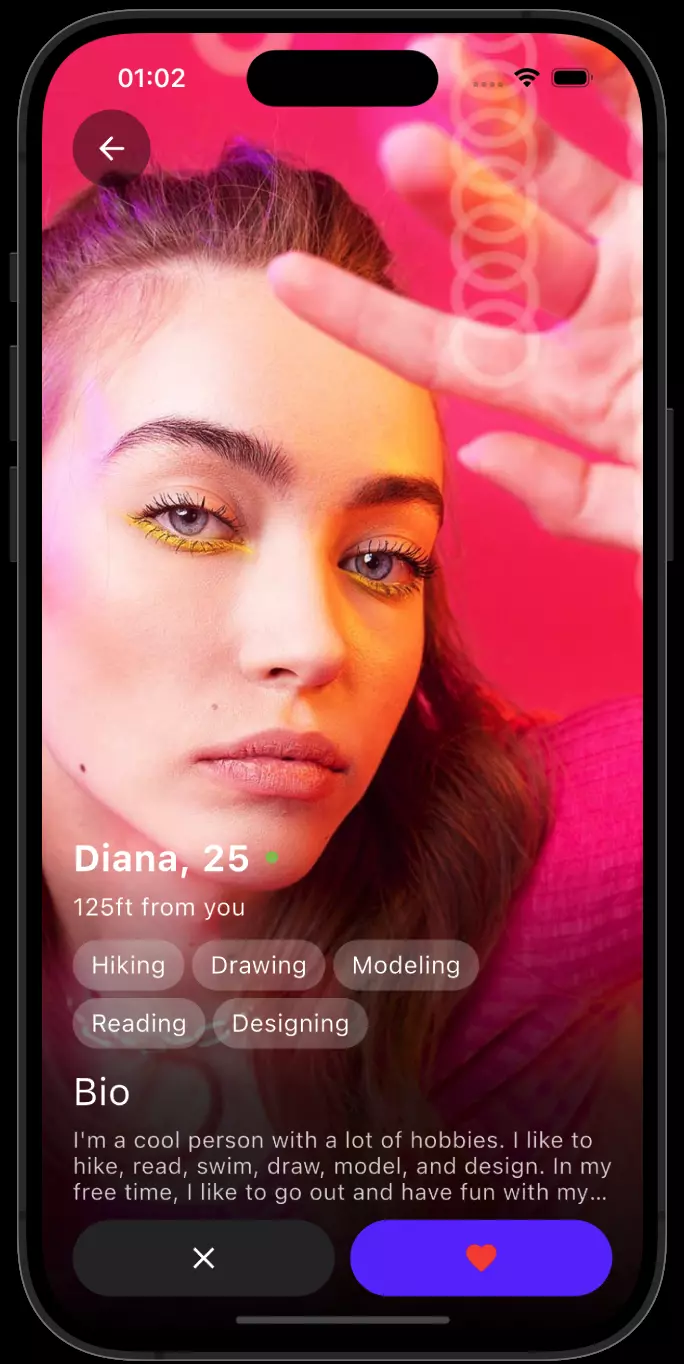The width and height of the screenshot is (684, 1364).
Task: Choose the Designing interest chip
Action: (x=290, y=1023)
